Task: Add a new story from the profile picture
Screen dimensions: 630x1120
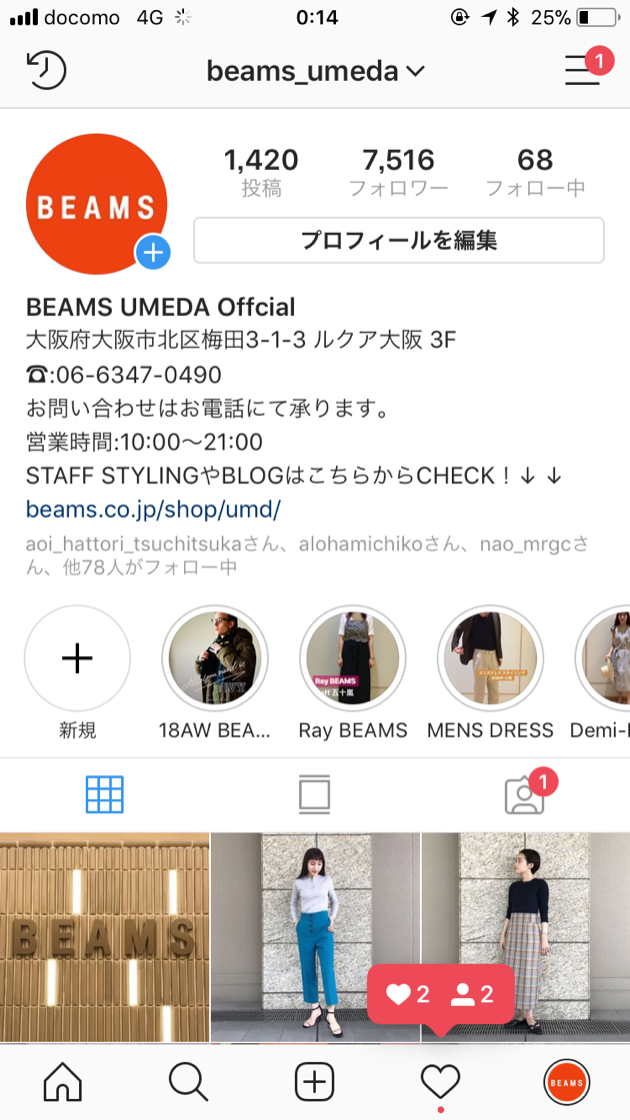Action: (x=153, y=253)
